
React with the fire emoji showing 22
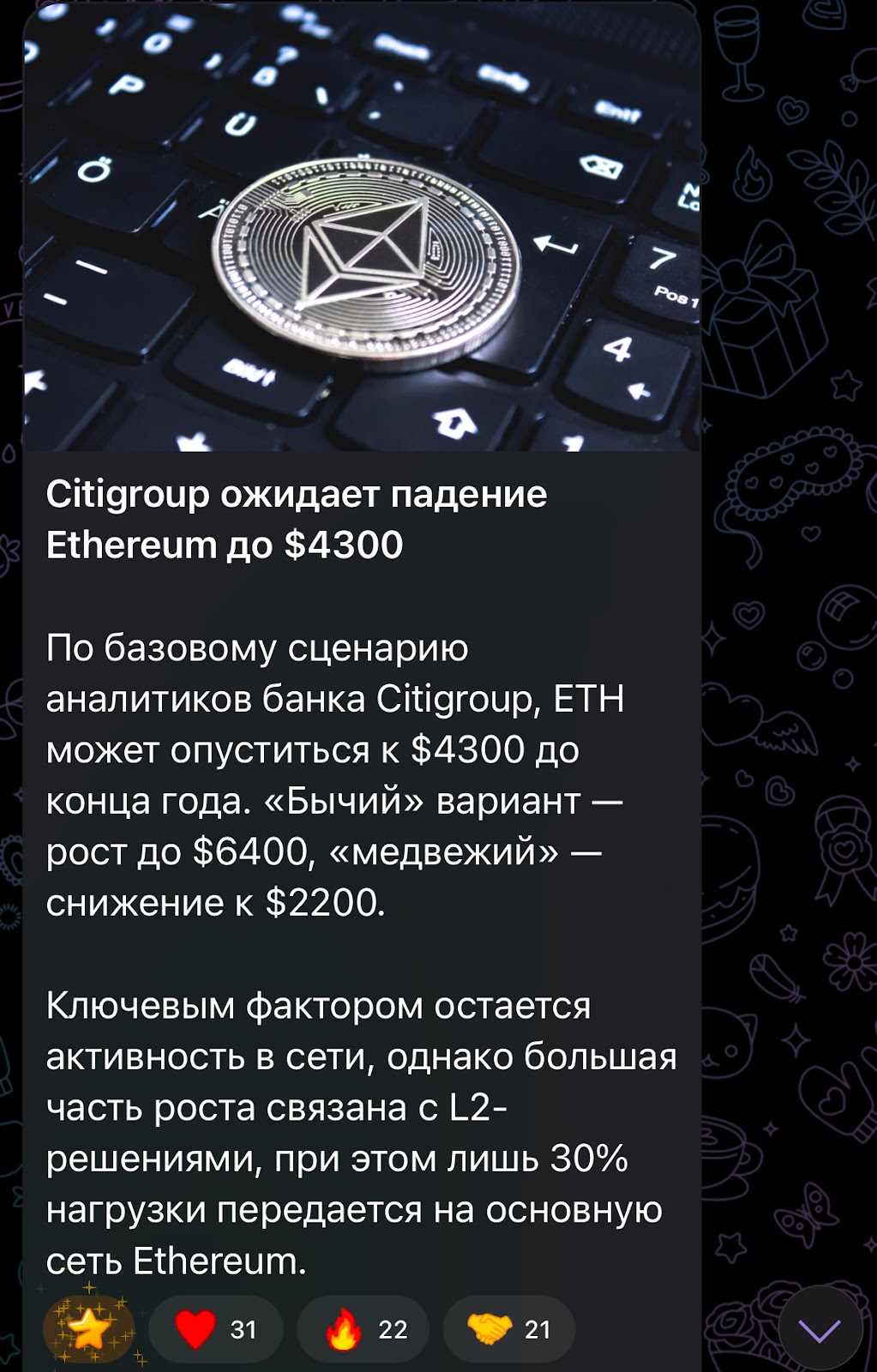click(363, 1329)
